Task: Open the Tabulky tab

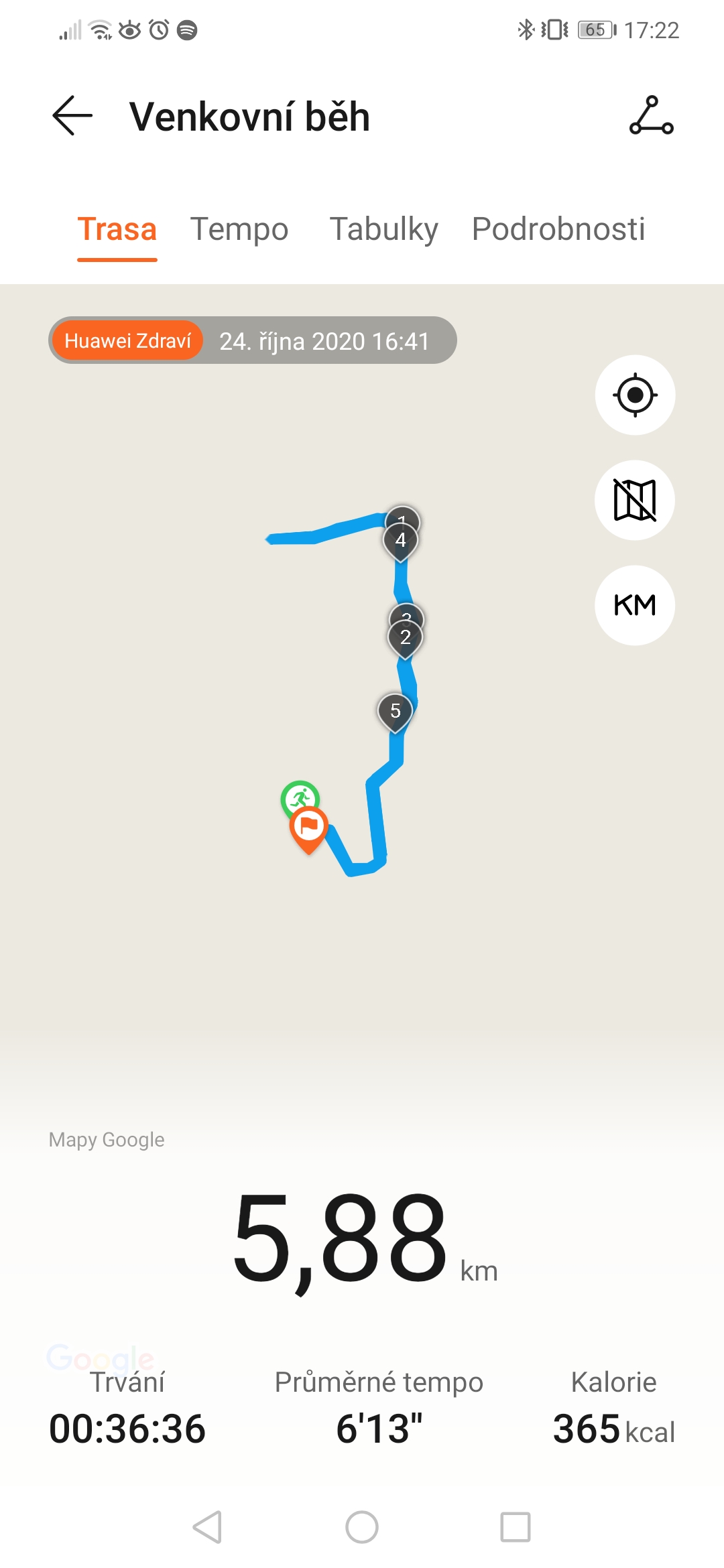Action: click(384, 229)
